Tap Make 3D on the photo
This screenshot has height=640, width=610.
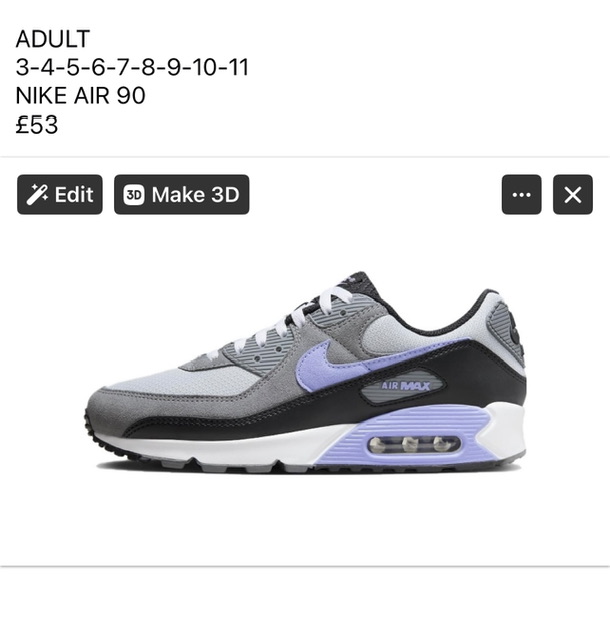click(181, 195)
